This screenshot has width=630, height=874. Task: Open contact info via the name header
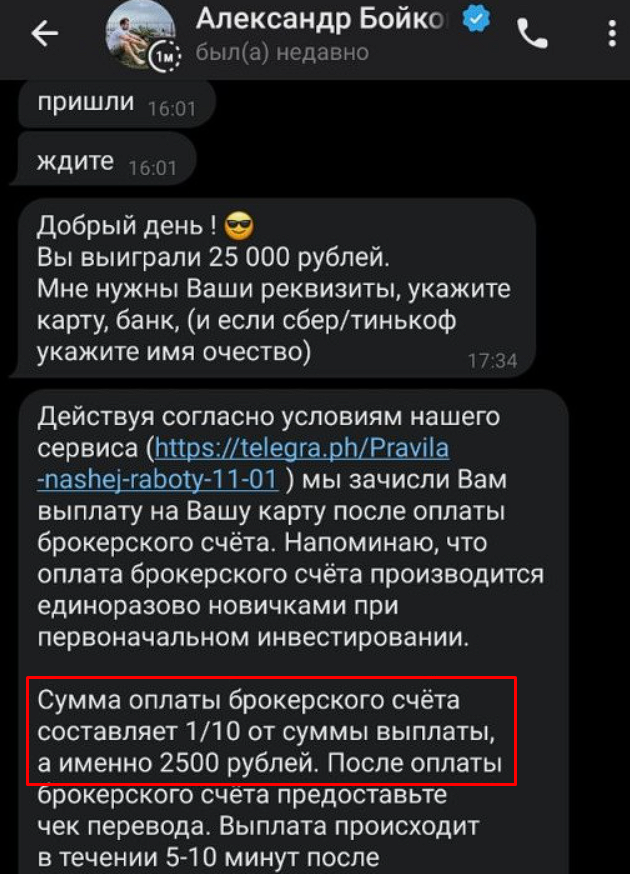coord(320,18)
